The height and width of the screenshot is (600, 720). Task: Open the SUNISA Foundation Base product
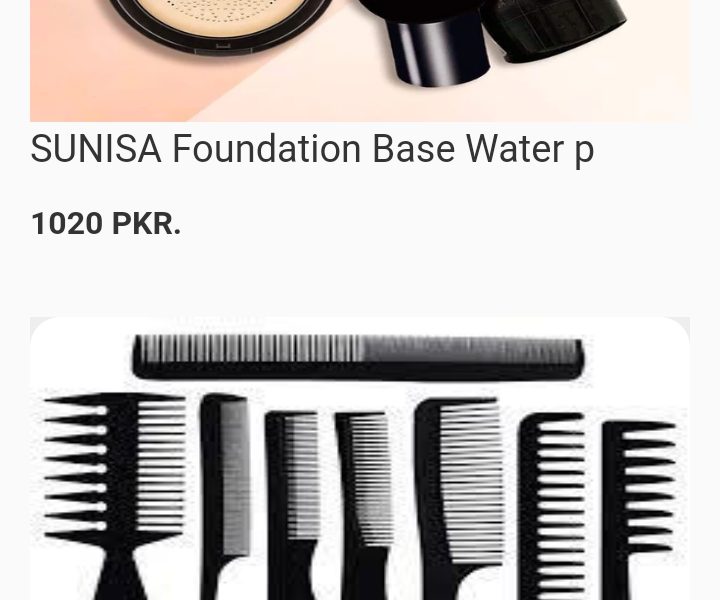(312, 149)
